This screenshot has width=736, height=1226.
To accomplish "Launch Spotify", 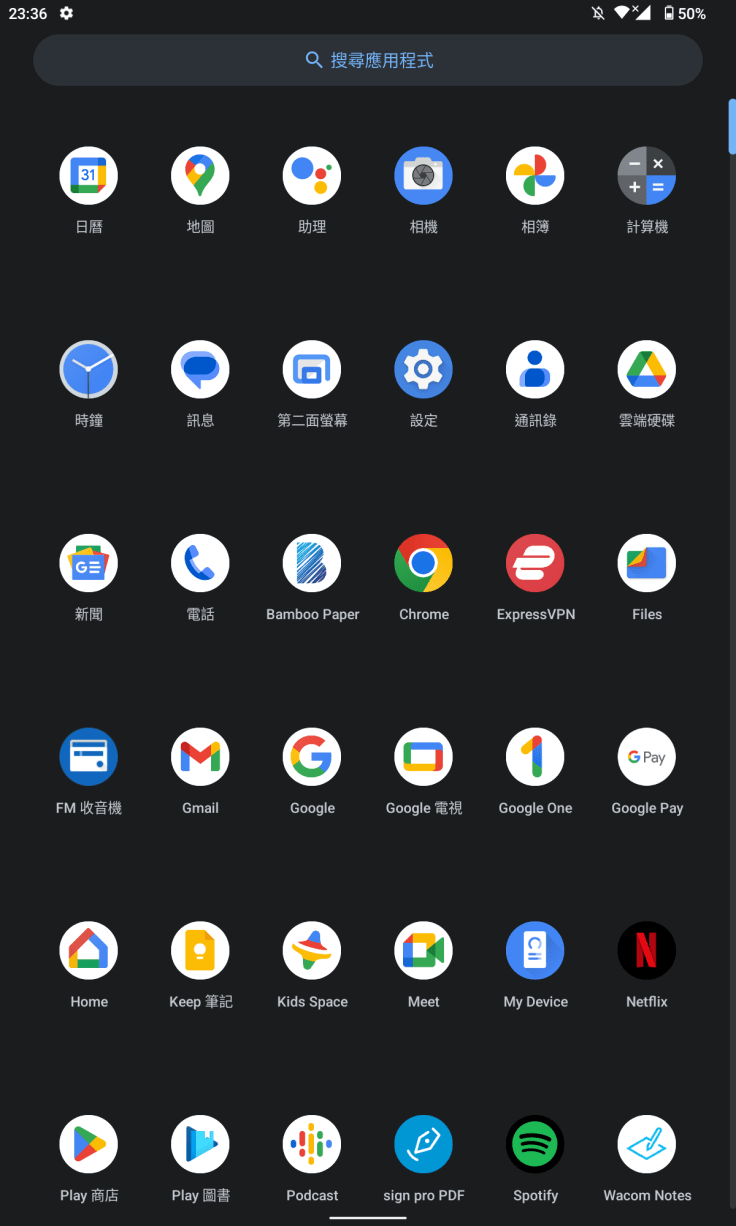I will click(535, 1144).
